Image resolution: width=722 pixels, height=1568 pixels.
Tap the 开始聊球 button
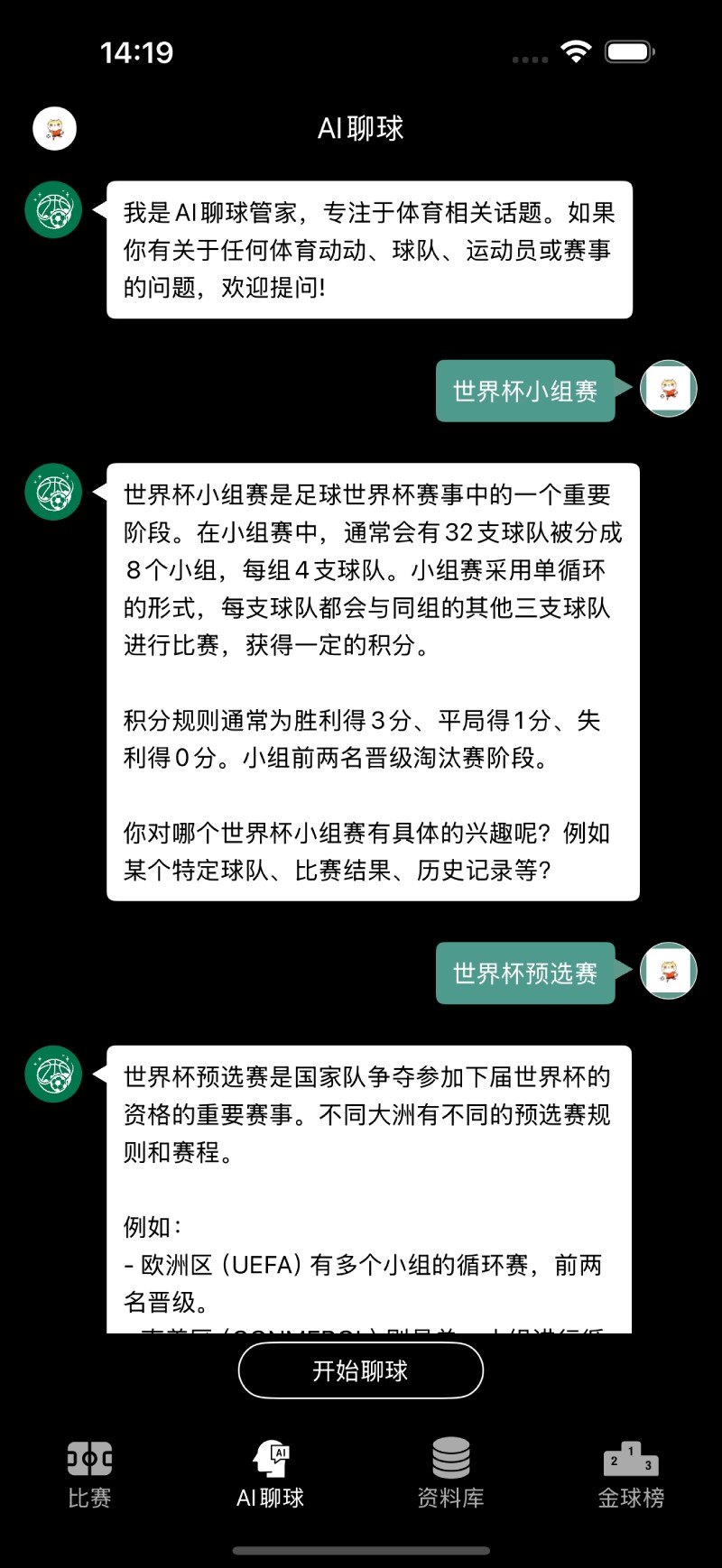[x=361, y=1370]
